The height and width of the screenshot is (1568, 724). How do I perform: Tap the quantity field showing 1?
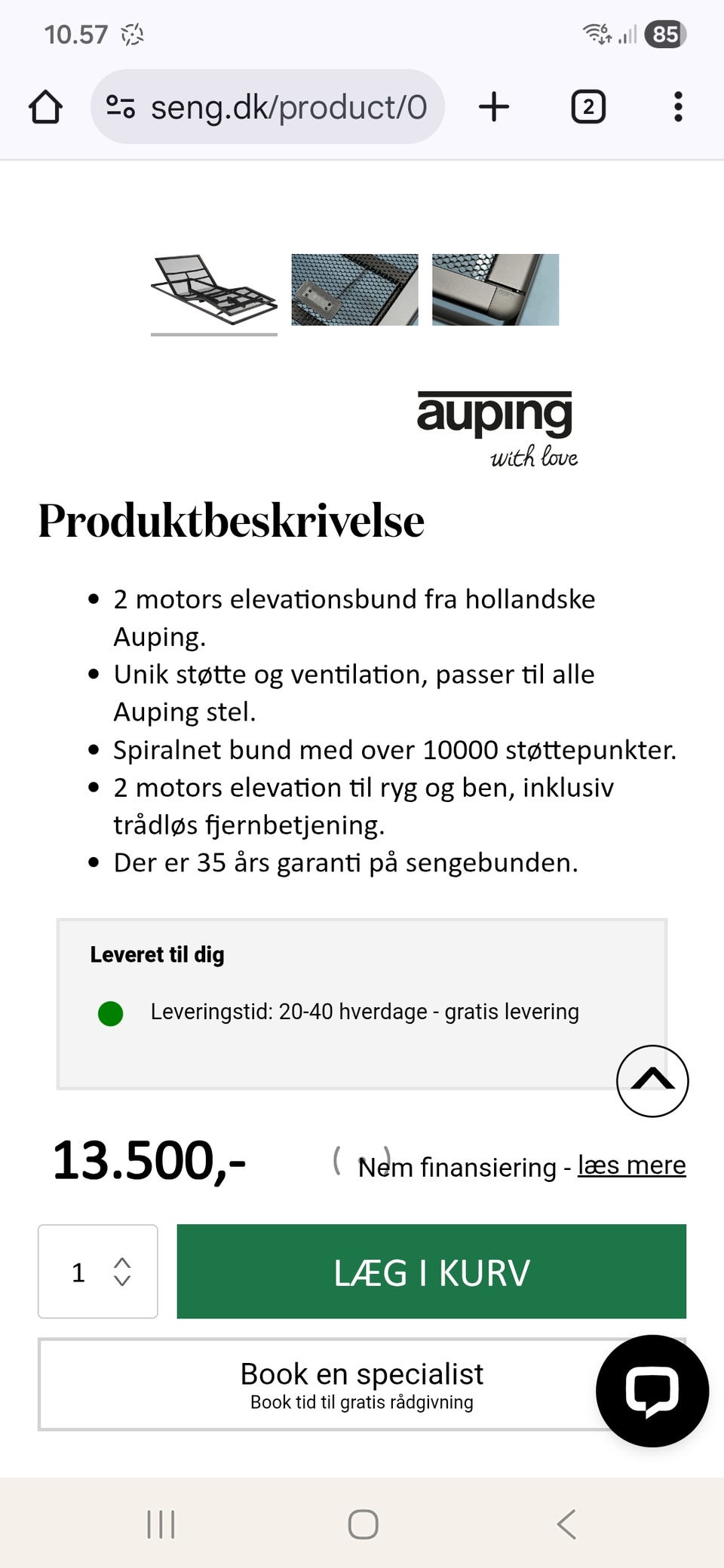79,1272
